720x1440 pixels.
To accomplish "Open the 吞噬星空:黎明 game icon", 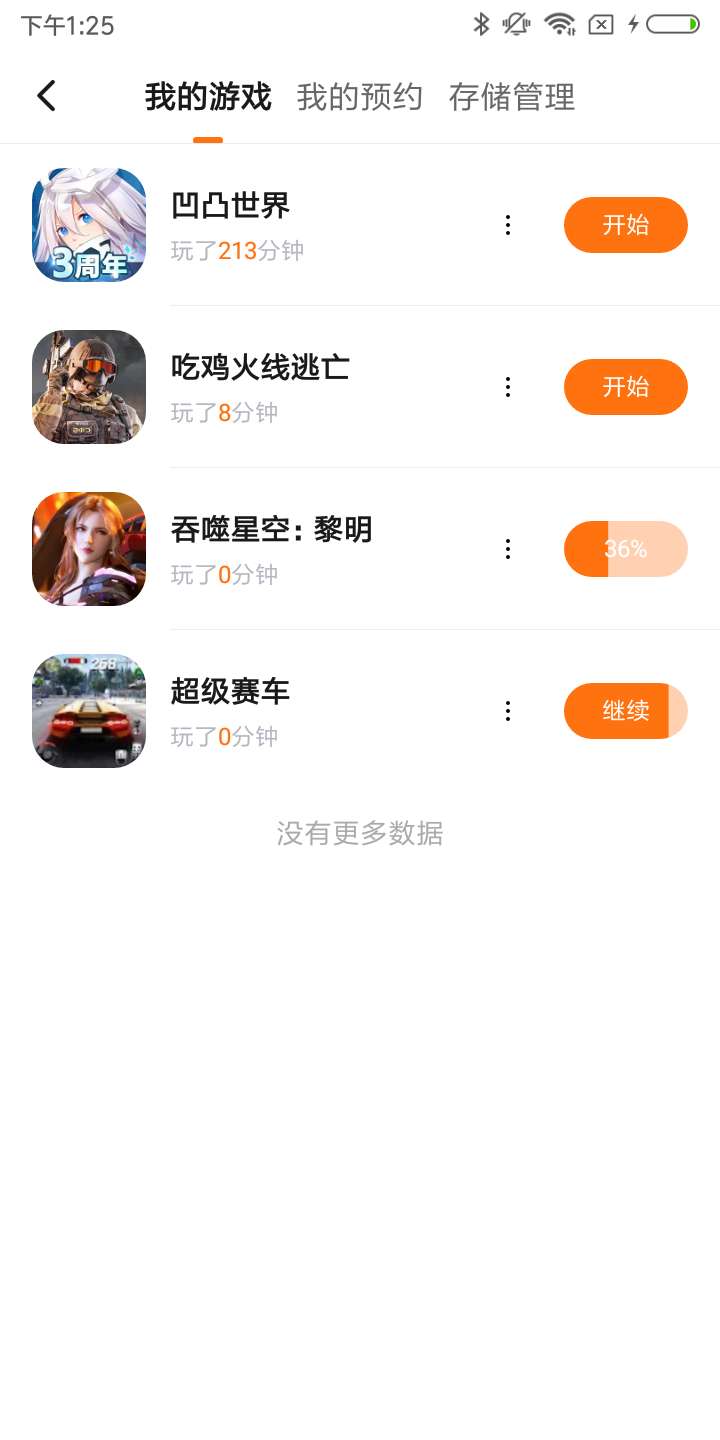I will (89, 549).
